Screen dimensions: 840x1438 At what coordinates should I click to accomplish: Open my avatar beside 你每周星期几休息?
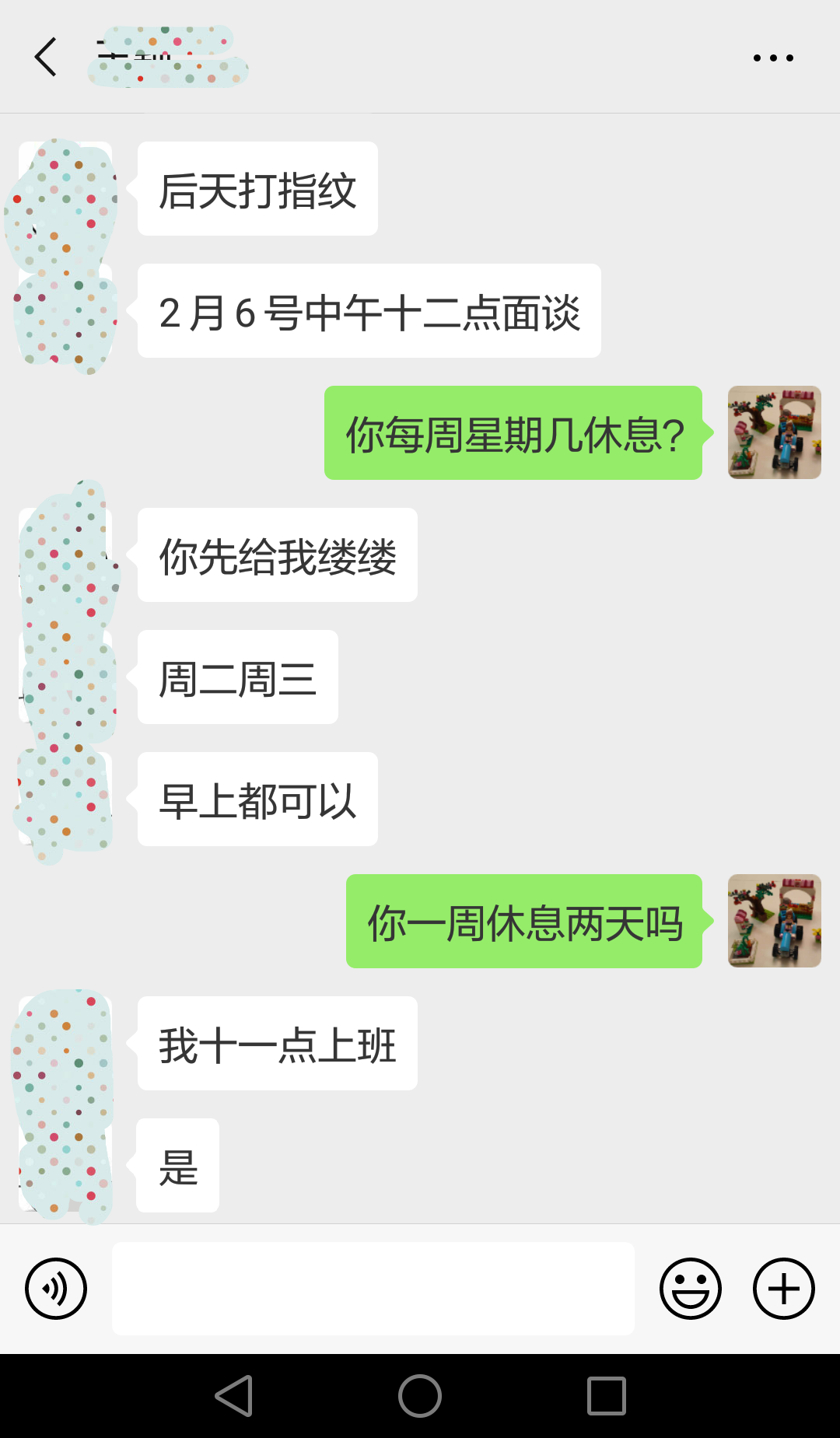(x=775, y=432)
